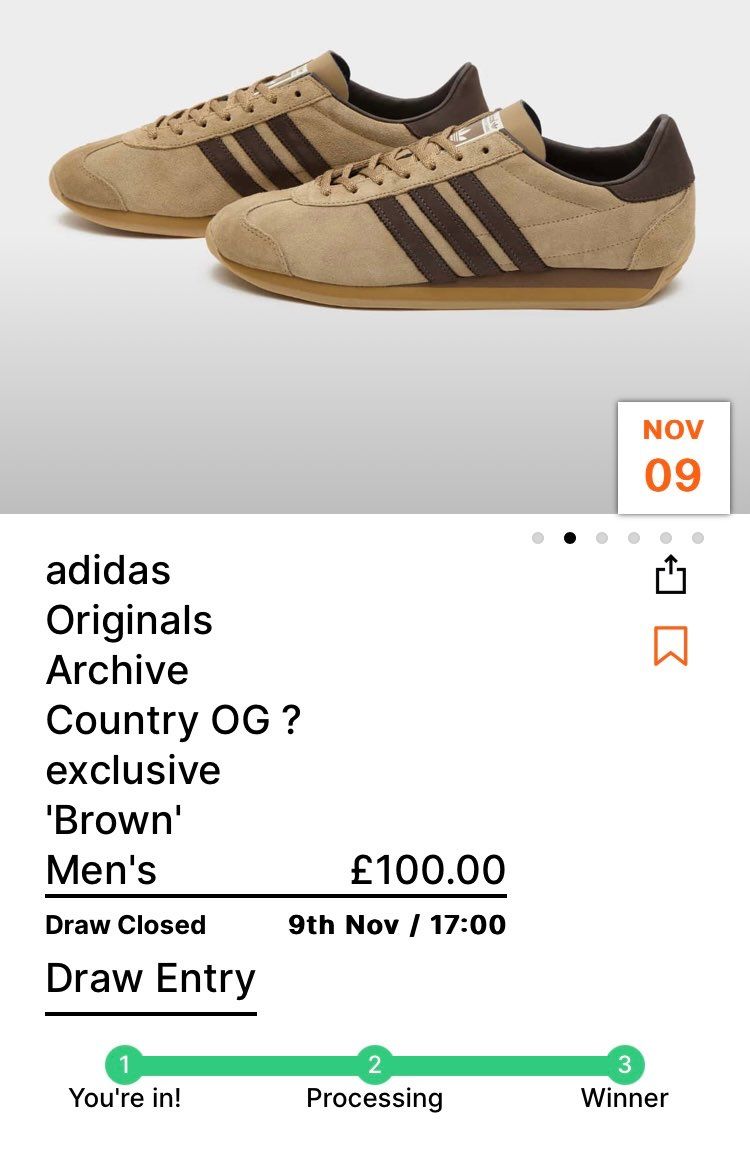Jump to the third image dot

pyautogui.click(x=602, y=538)
